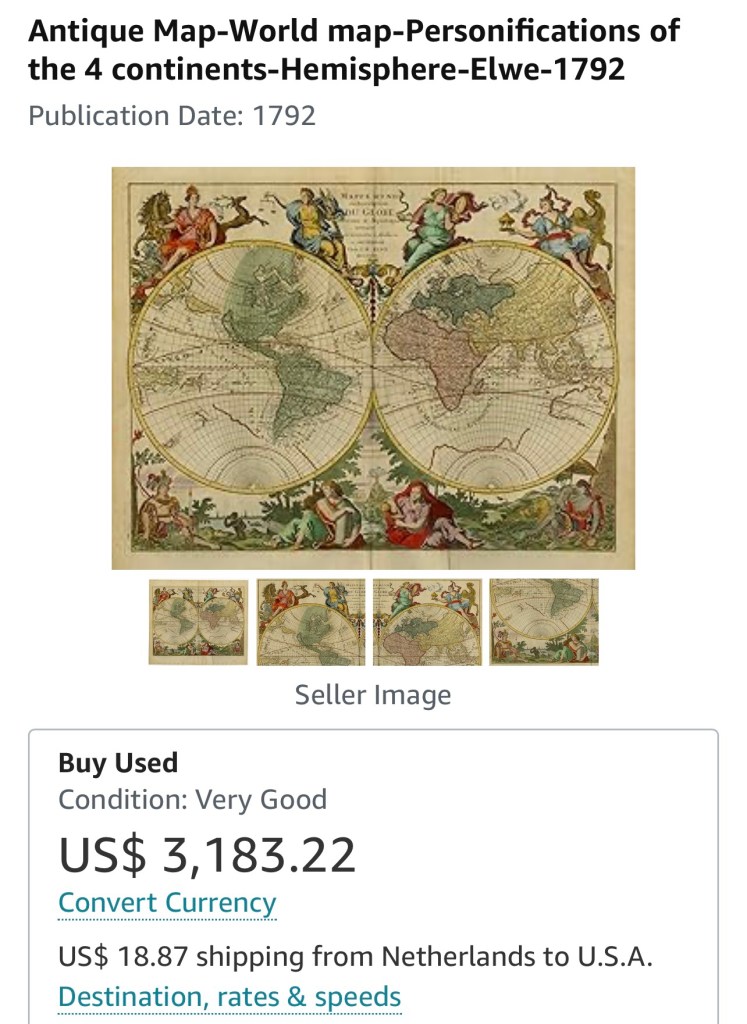This screenshot has width=747, height=1024.
Task: Open the main antique world map image
Action: click(373, 368)
